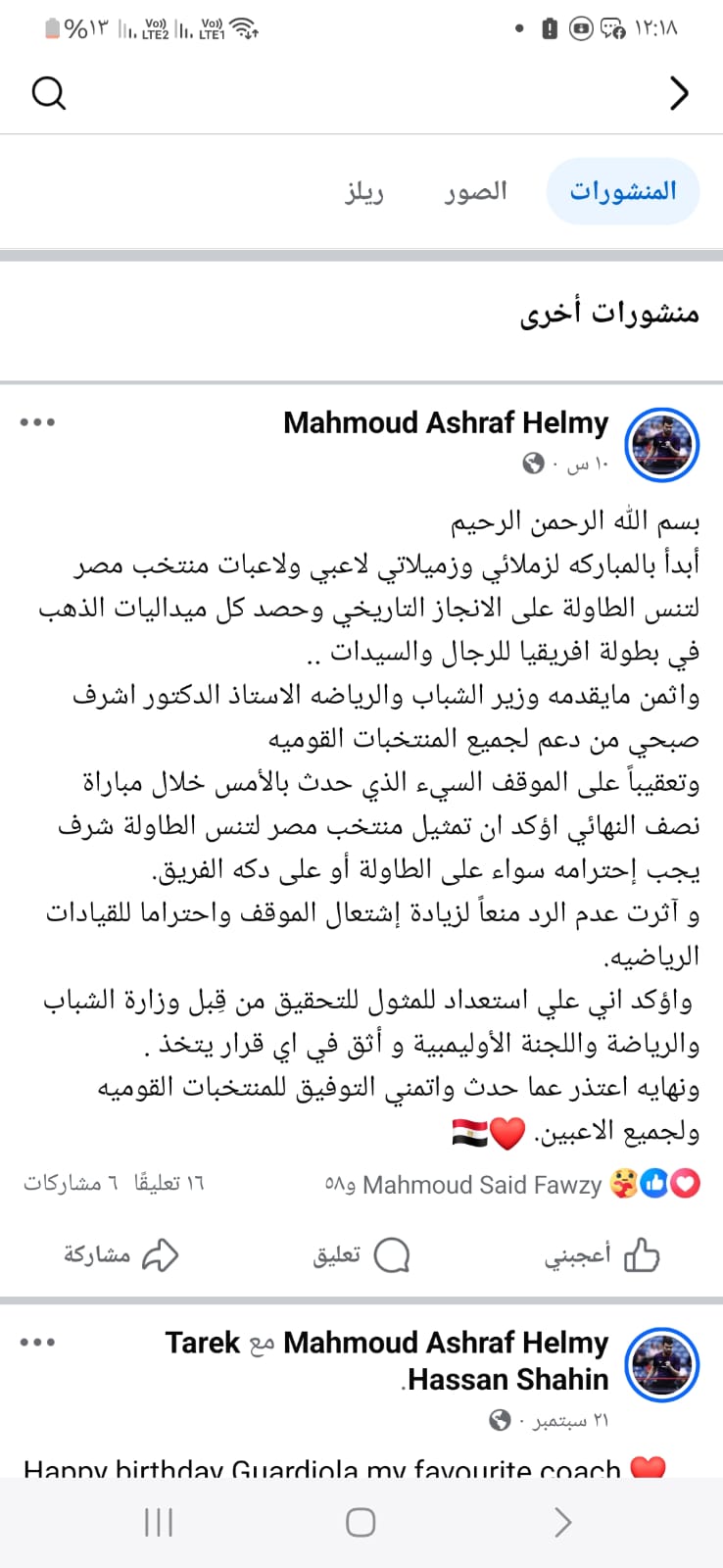Switch to the ريلز tab
This screenshot has height=1568, width=723.
[x=364, y=191]
